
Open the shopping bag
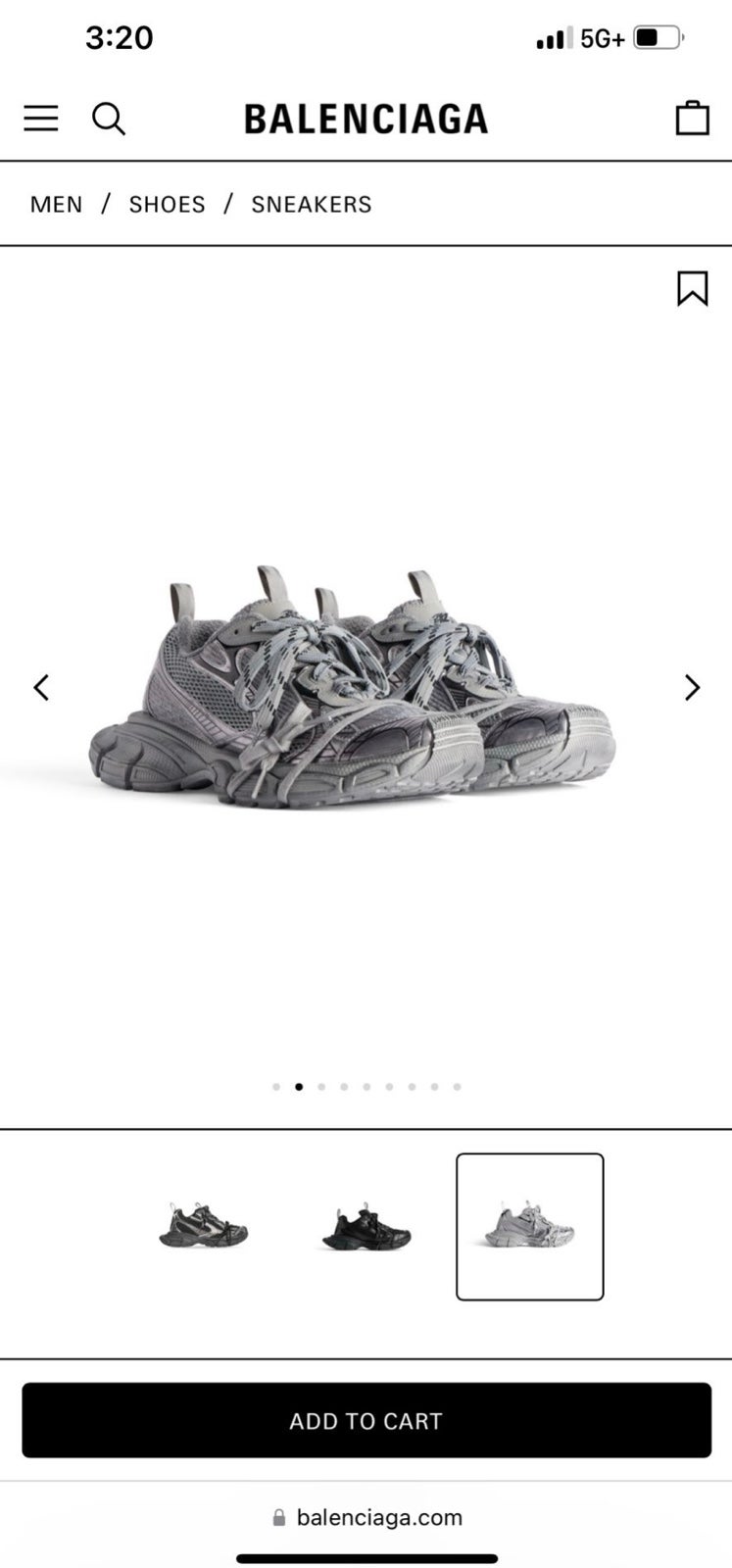pyautogui.click(x=693, y=118)
